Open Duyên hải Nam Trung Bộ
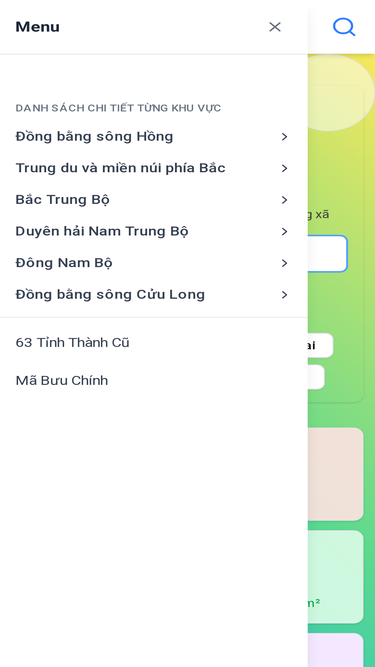 point(152,231)
